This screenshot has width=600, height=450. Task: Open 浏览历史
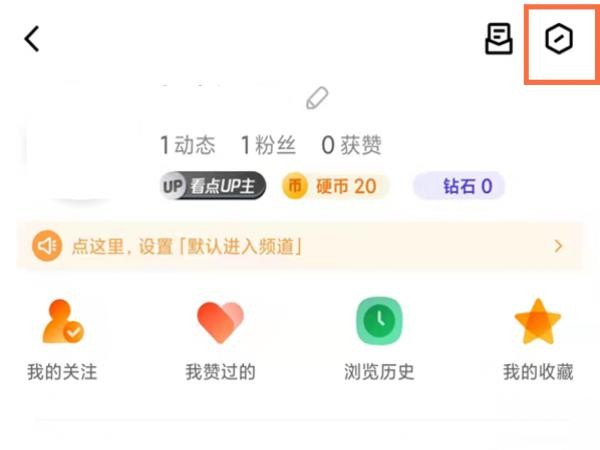coord(379,340)
